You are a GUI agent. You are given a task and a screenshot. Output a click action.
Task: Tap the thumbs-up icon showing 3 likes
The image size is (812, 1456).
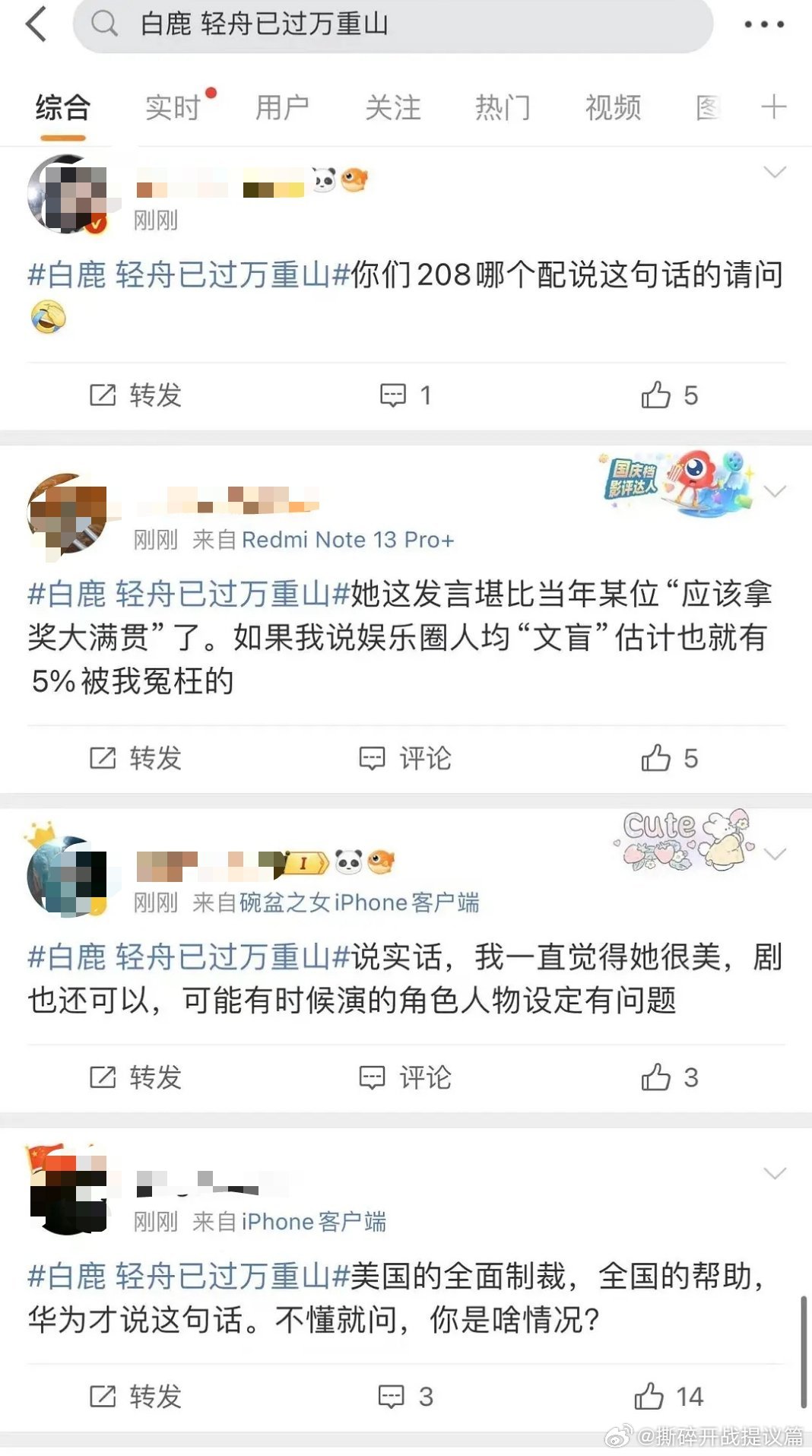tap(655, 1077)
